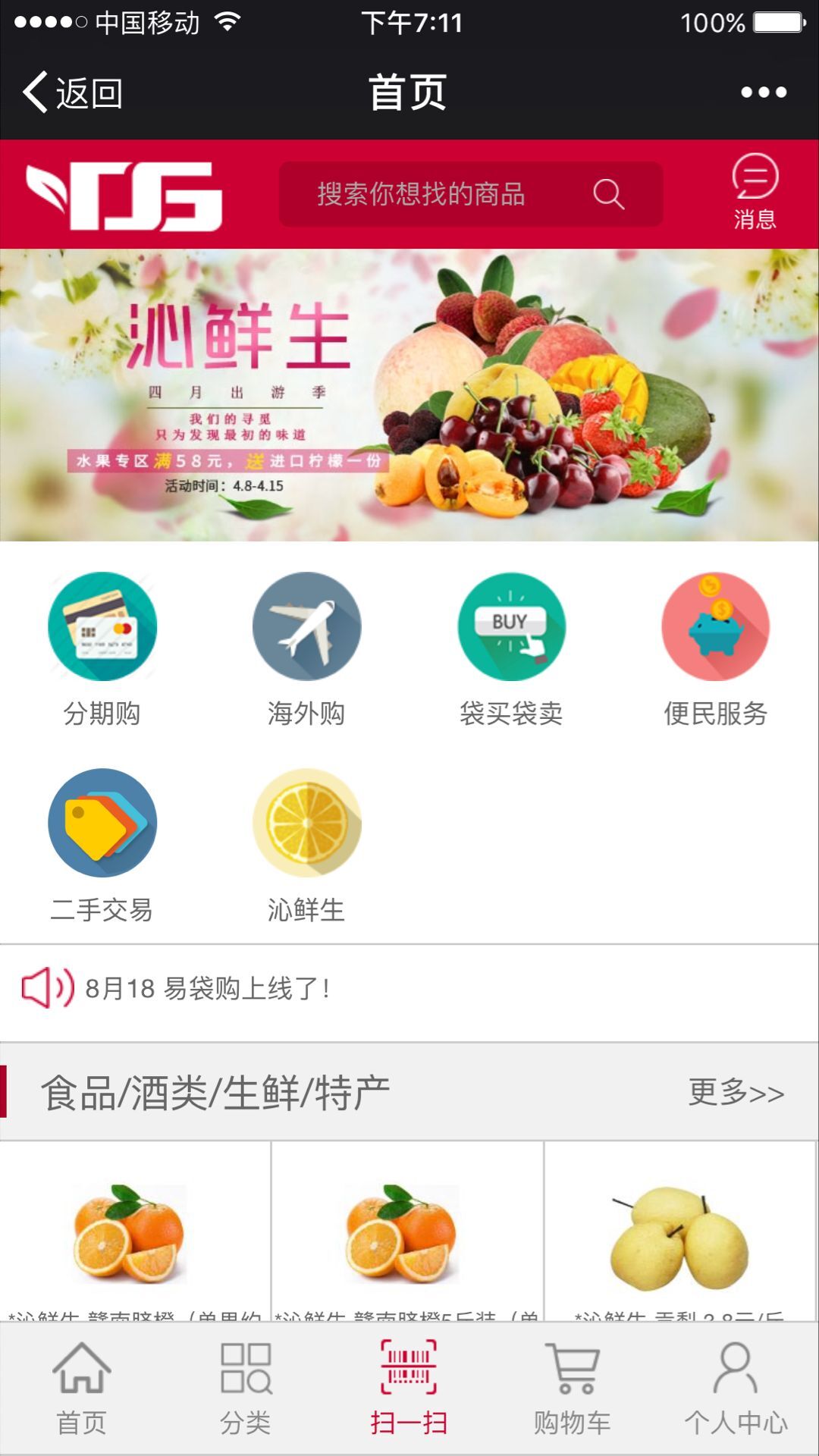Tap the 返回 back button
819x1456 pixels.
[73, 93]
